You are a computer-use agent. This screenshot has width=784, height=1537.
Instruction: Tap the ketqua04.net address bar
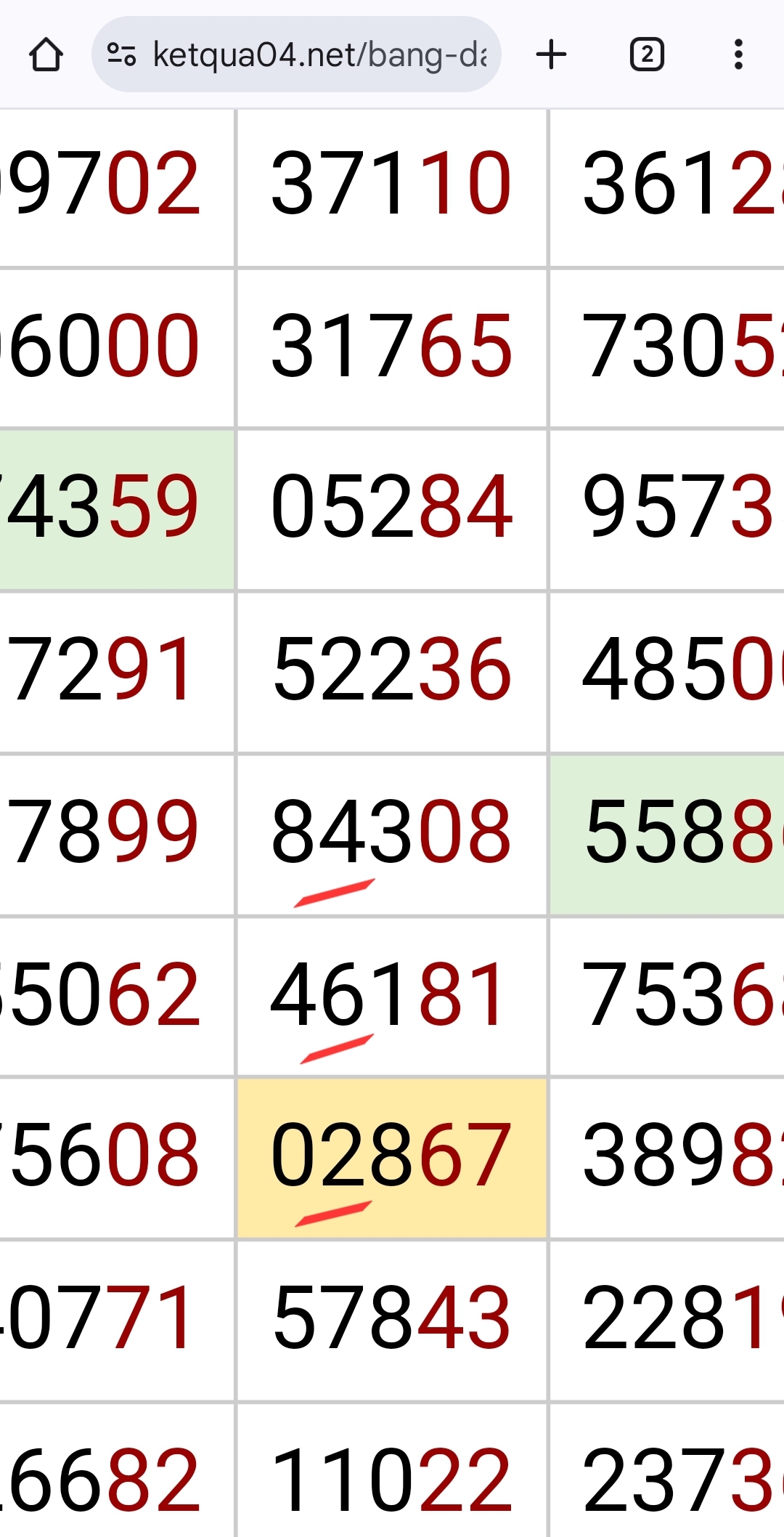tap(296, 54)
